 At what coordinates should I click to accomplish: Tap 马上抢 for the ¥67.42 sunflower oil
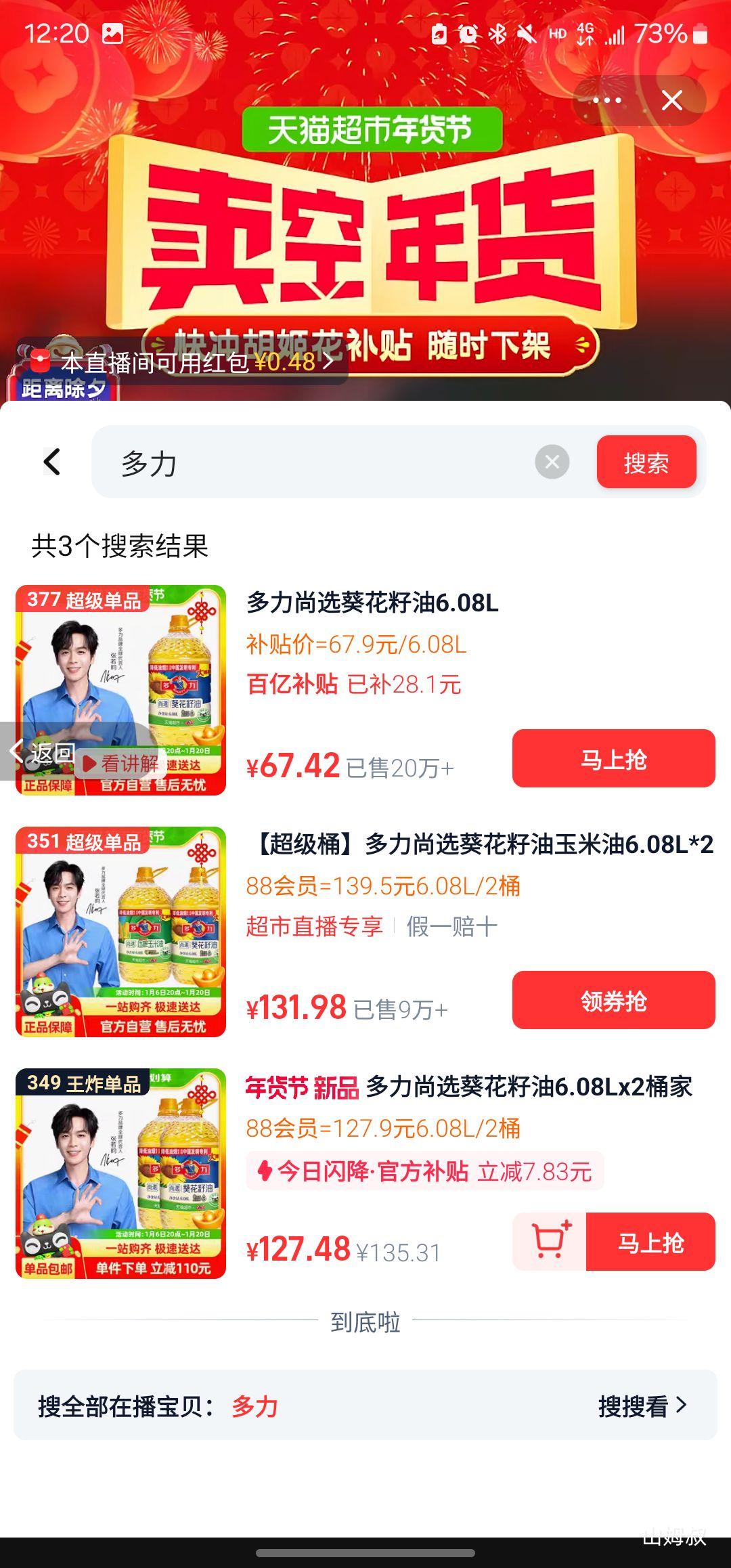pyautogui.click(x=613, y=758)
